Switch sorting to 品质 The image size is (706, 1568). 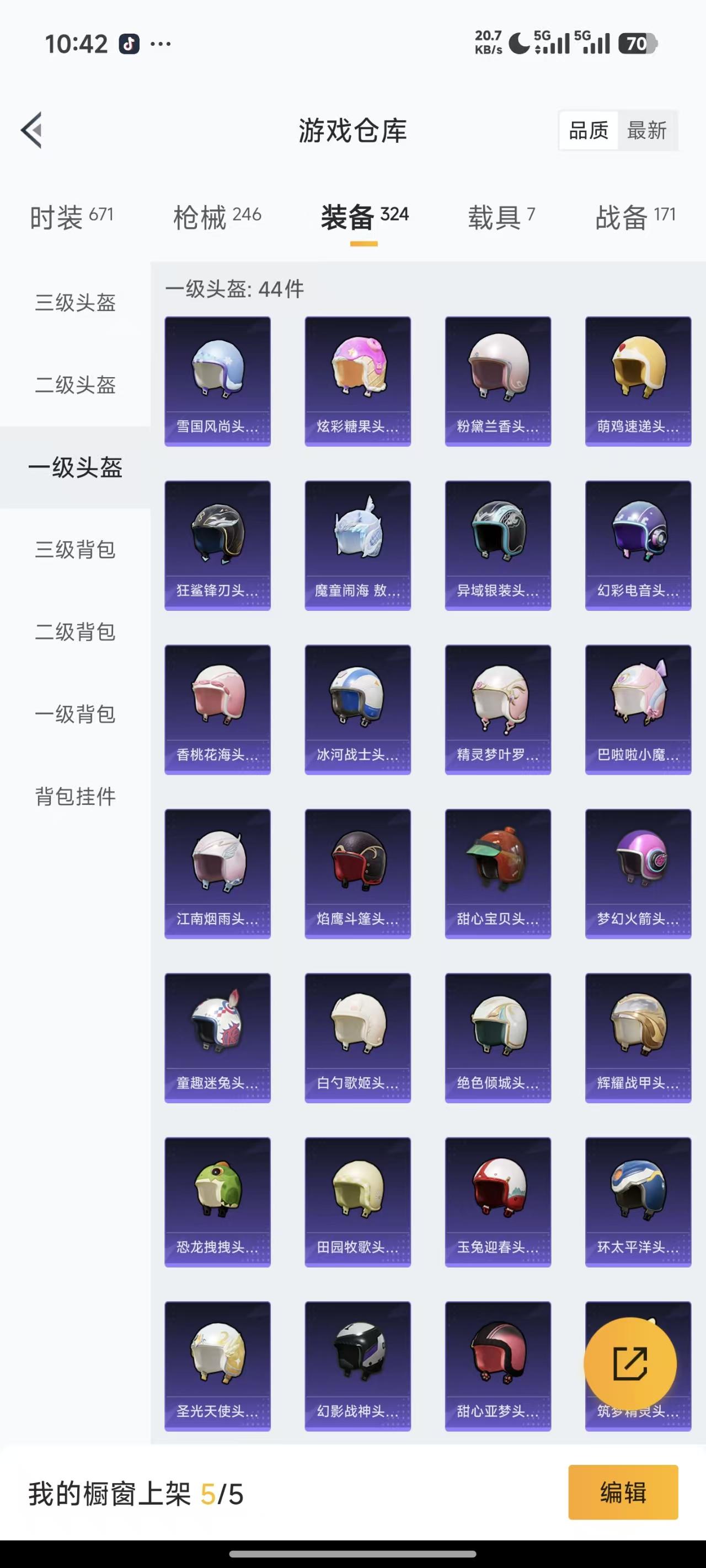(587, 130)
